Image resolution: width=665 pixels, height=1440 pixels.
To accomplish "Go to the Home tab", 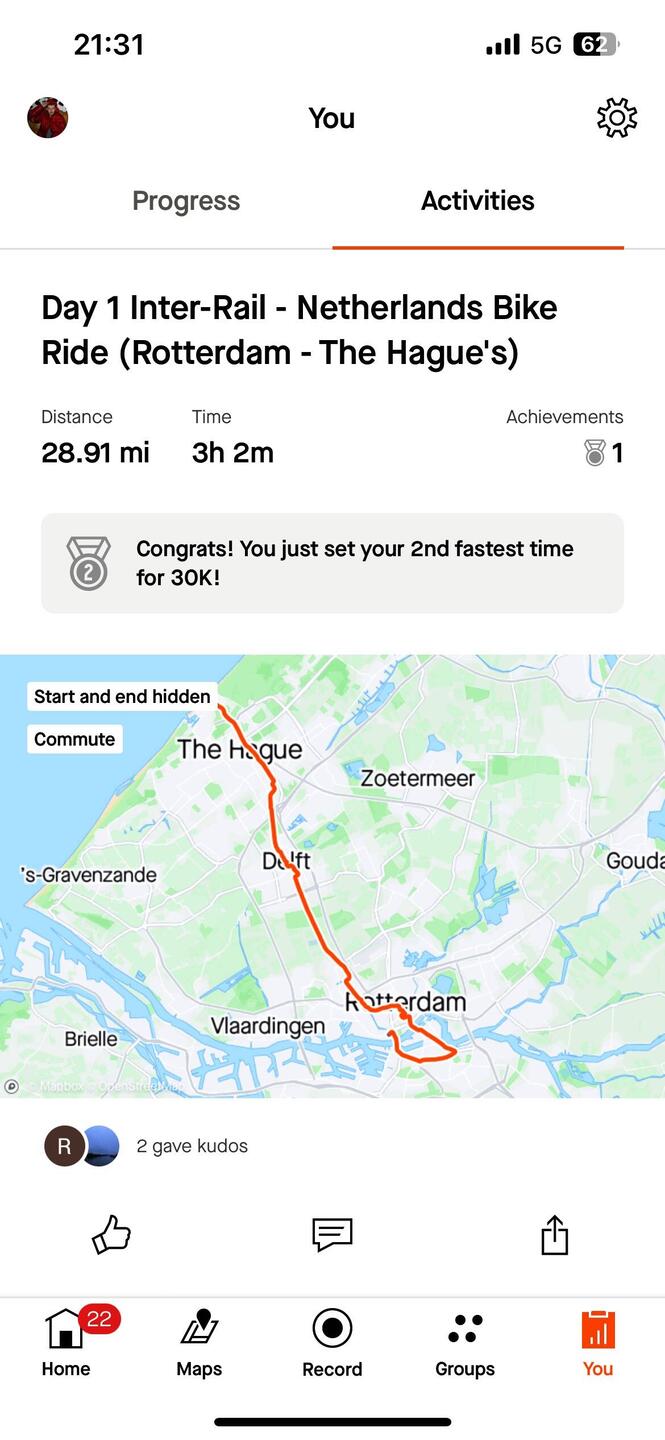I will click(66, 1343).
